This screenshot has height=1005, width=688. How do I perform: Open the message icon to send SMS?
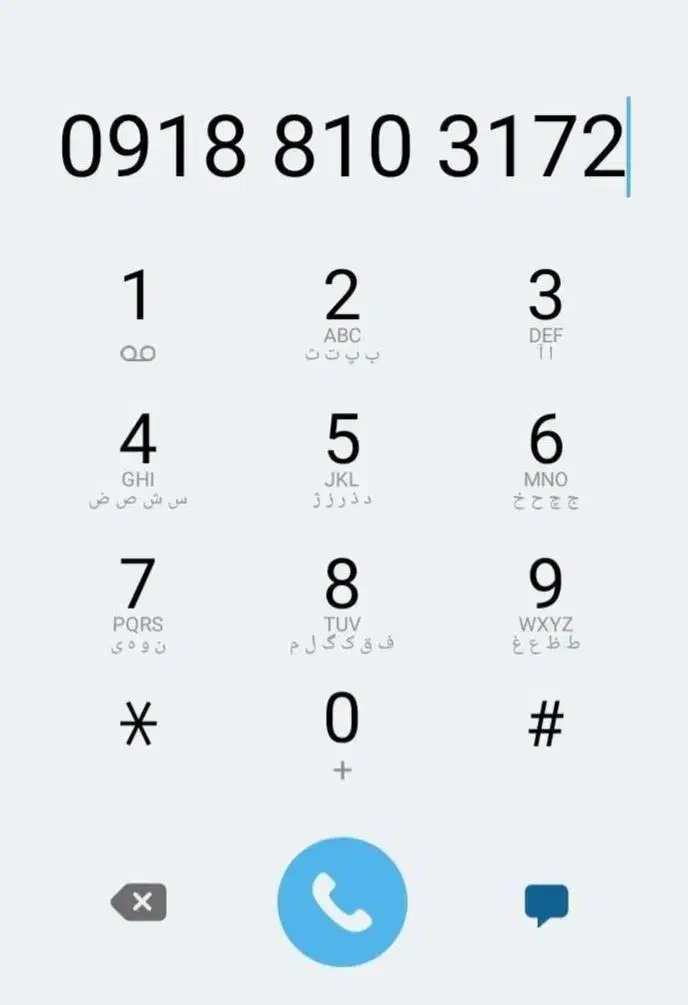click(546, 904)
